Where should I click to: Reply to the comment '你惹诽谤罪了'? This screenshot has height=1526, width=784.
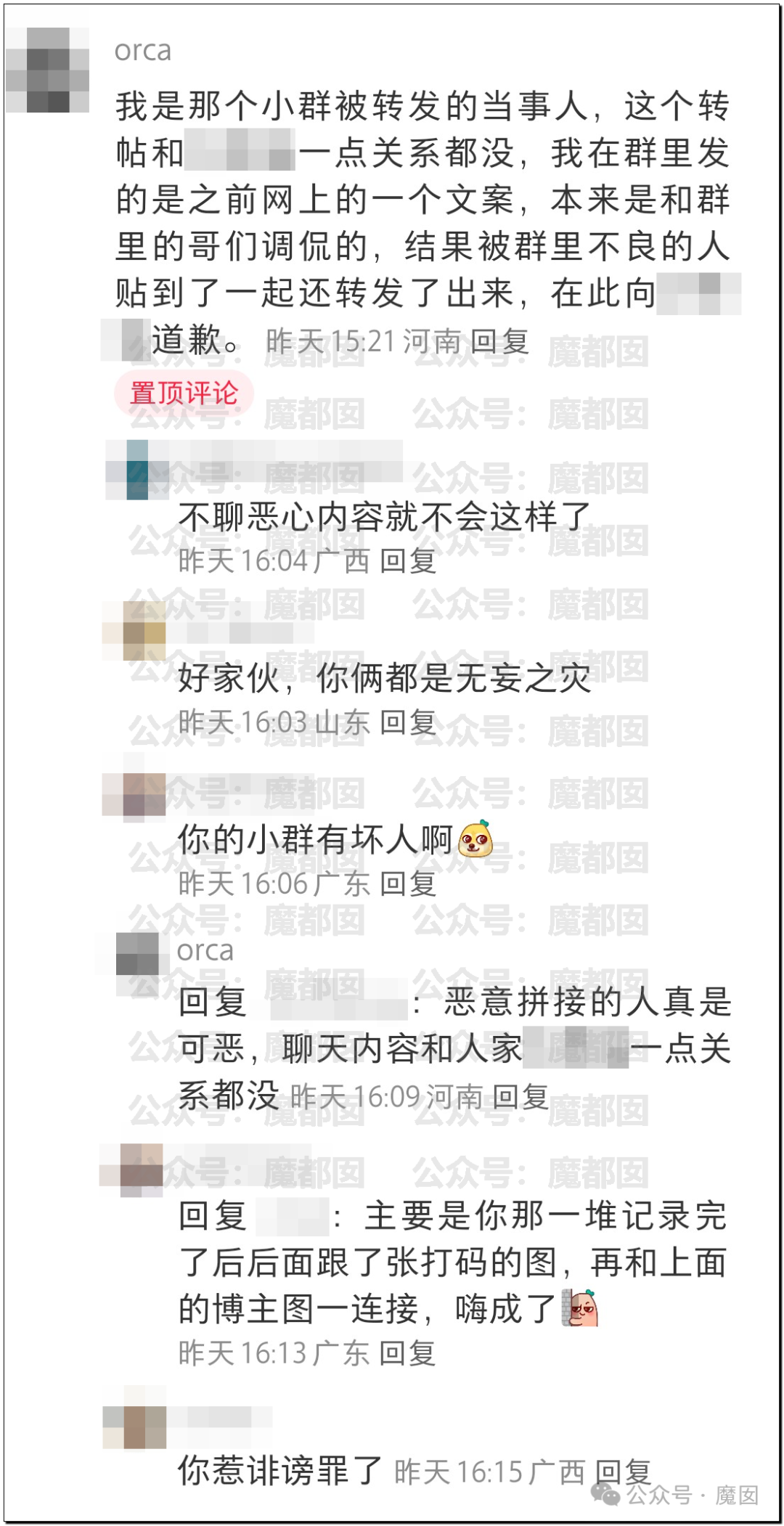click(623, 1471)
